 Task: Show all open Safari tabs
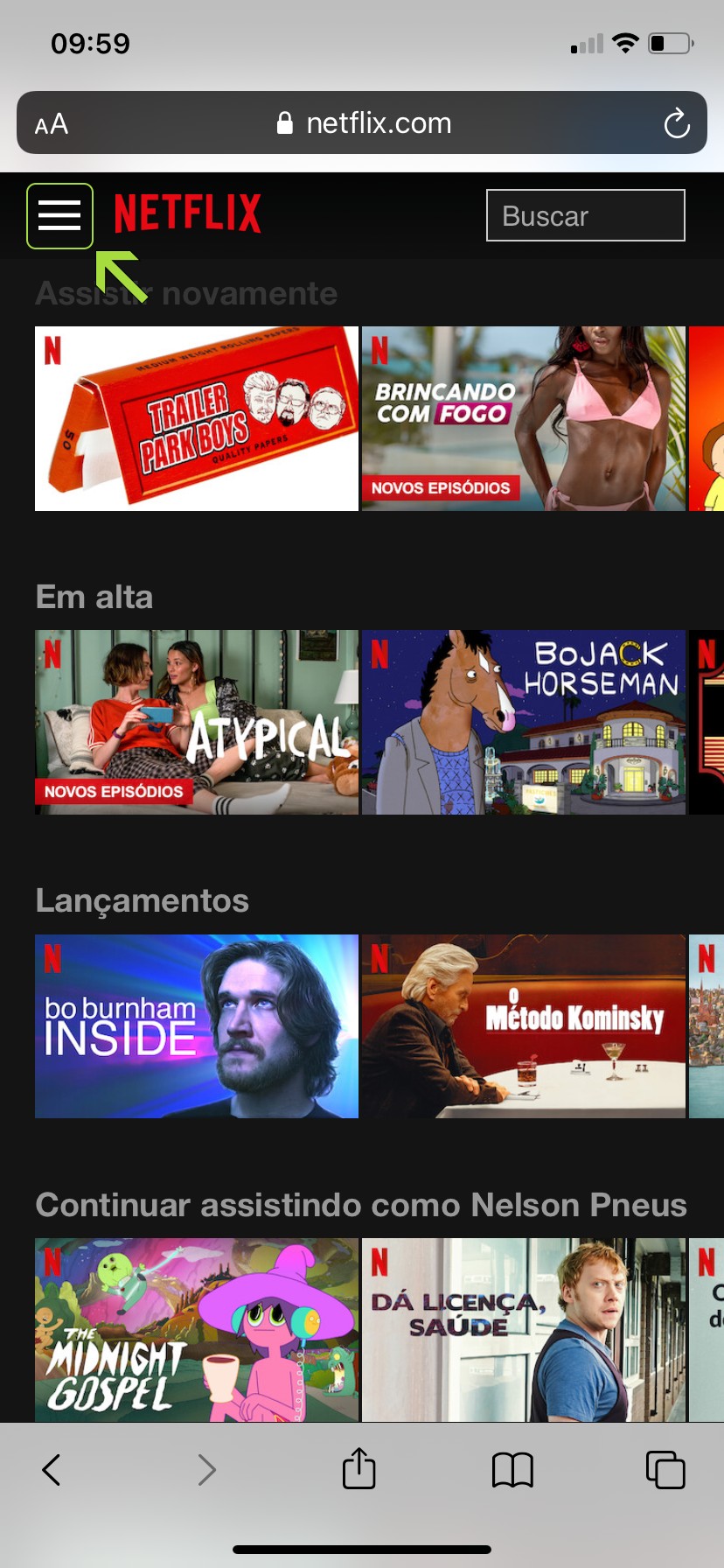coord(665,1470)
